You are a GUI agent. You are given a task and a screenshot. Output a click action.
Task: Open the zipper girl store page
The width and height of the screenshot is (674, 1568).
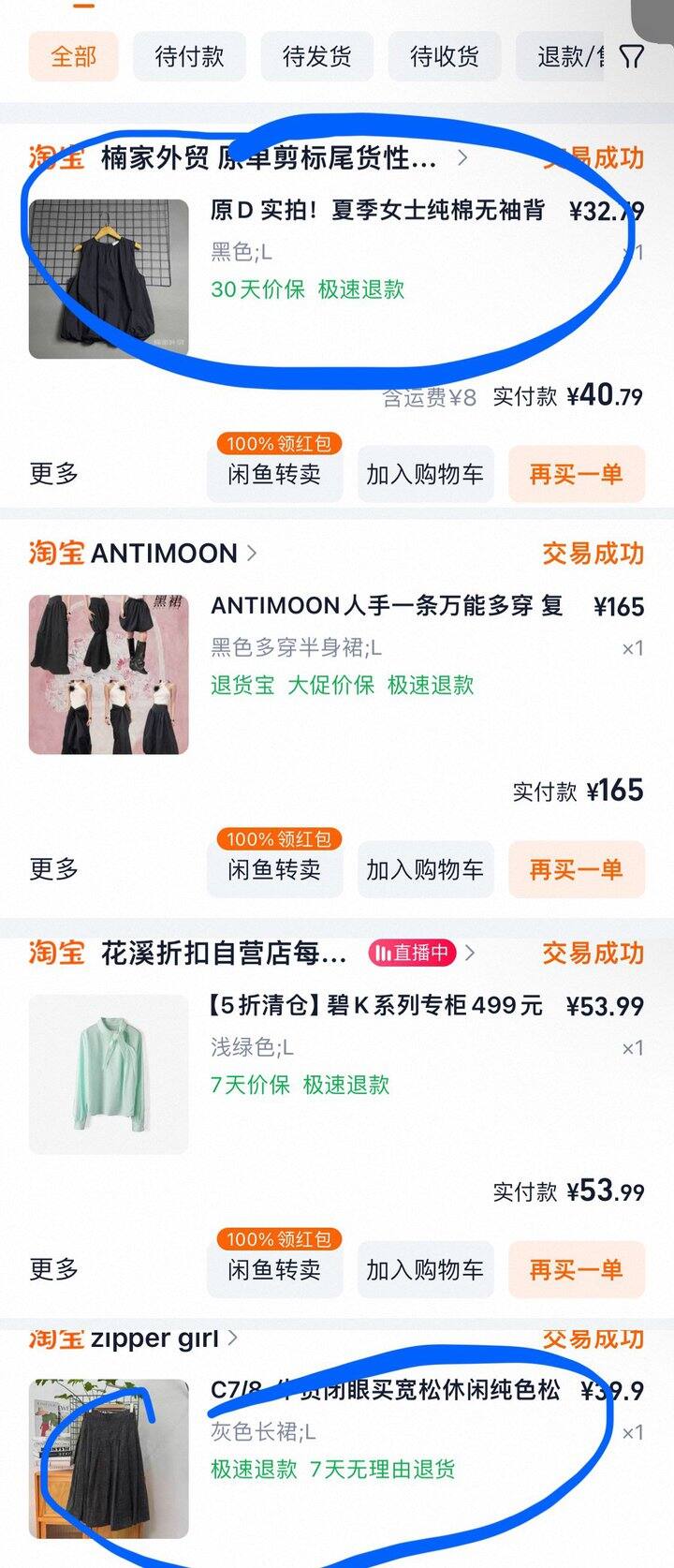click(x=154, y=1339)
